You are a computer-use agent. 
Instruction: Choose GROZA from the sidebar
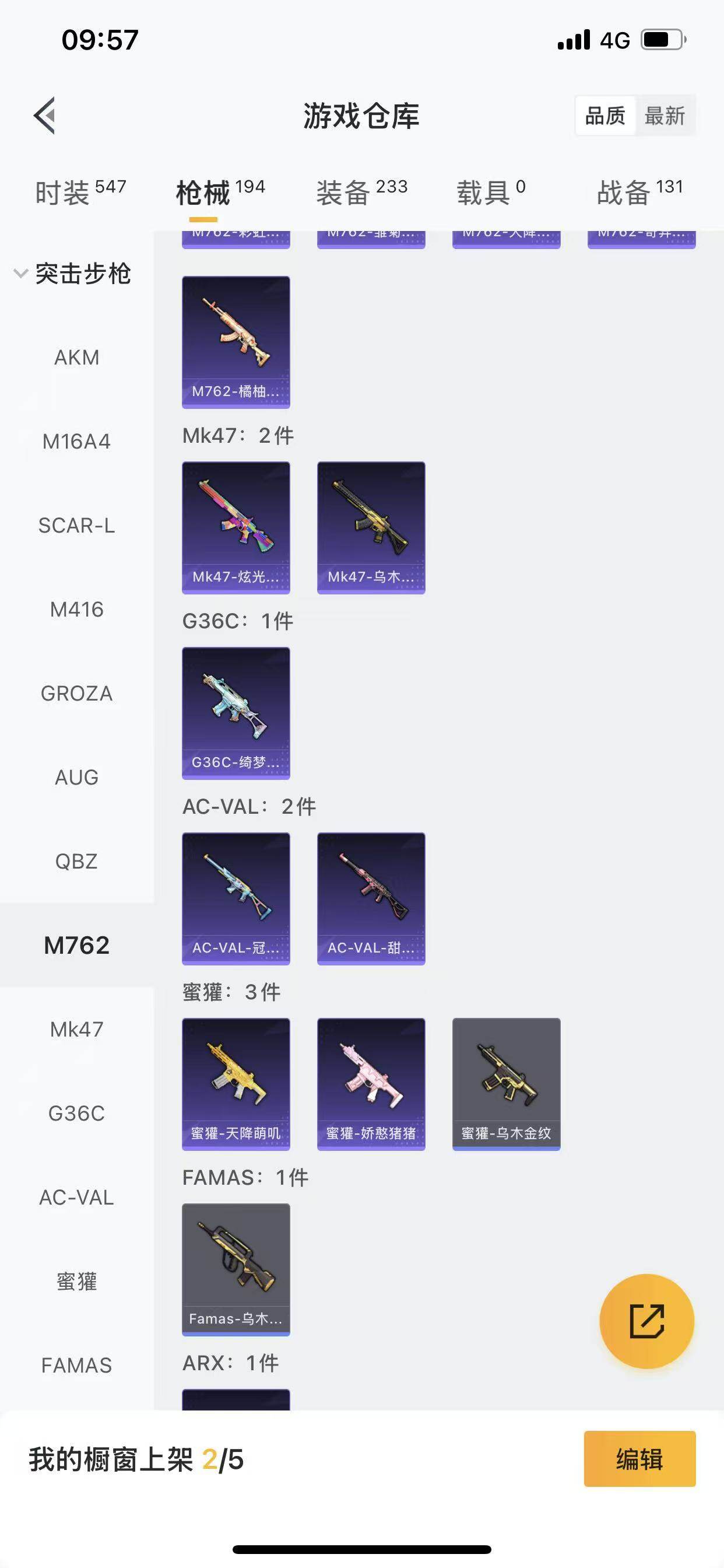coord(77,694)
